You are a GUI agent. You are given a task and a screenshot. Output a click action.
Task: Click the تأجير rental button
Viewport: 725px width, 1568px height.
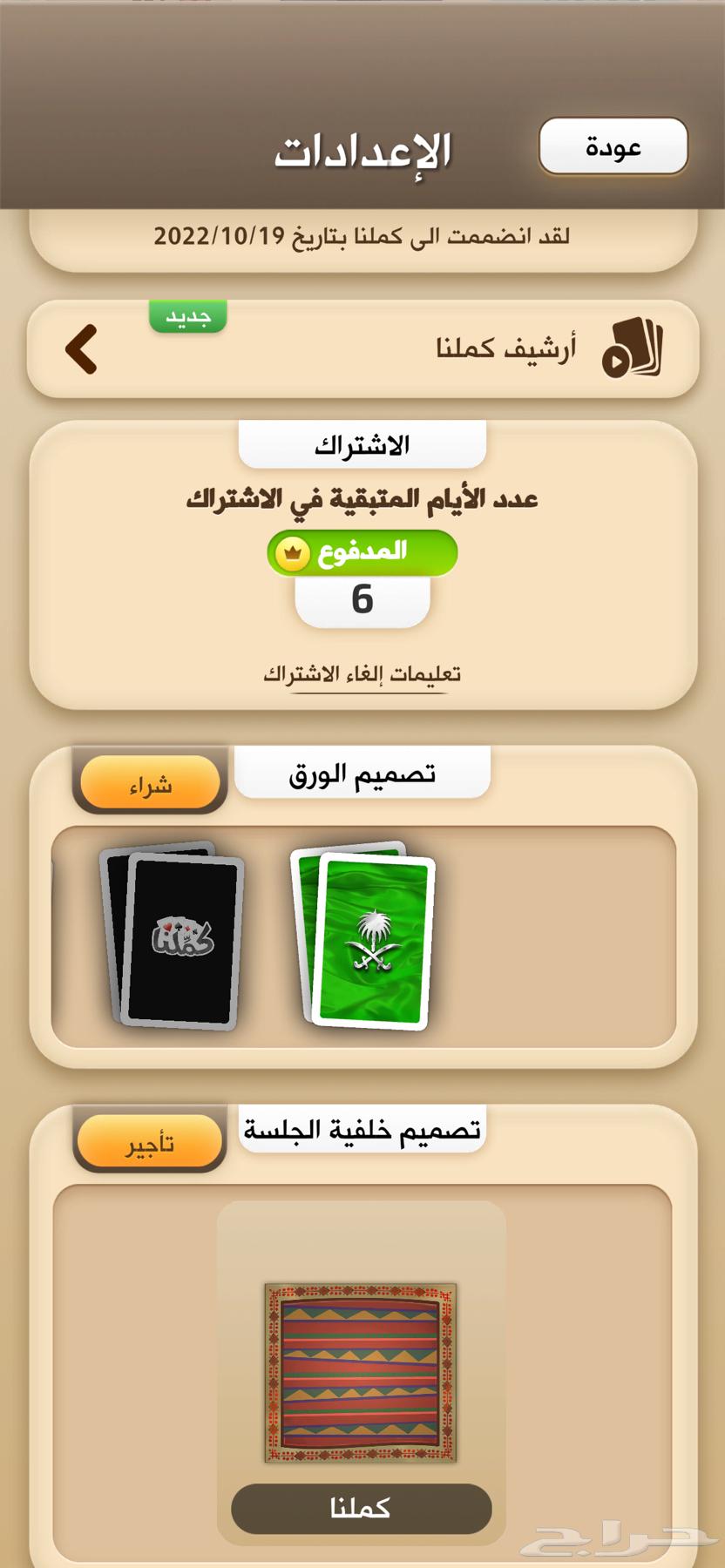point(148,1141)
